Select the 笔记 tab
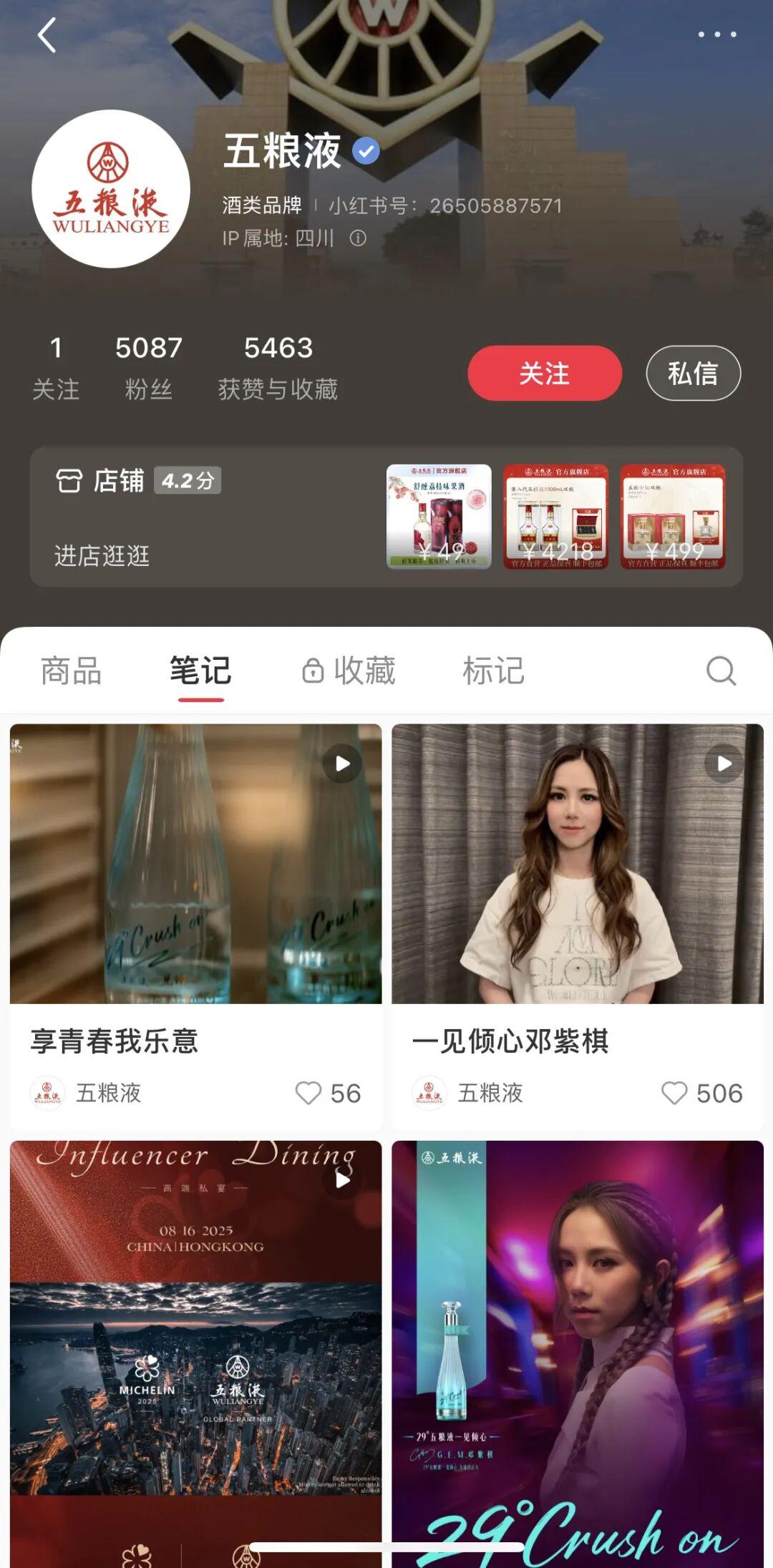773x1568 pixels. pyautogui.click(x=200, y=671)
